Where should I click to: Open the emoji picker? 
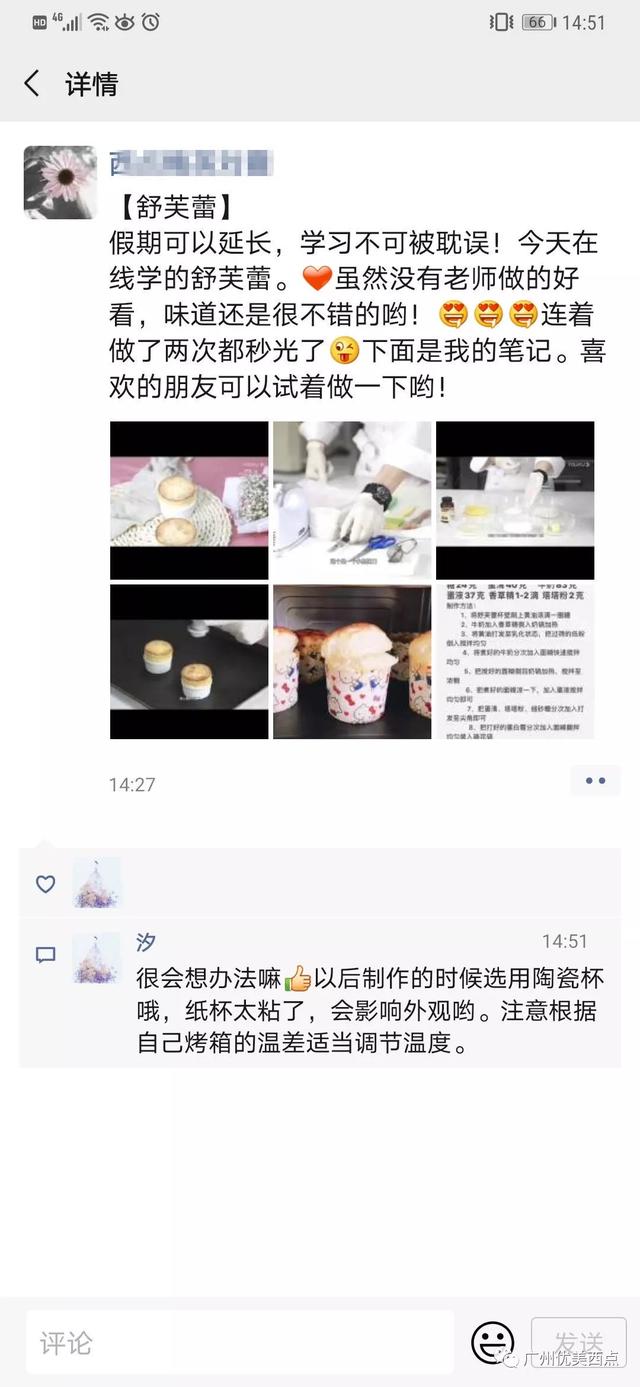pyautogui.click(x=492, y=1342)
